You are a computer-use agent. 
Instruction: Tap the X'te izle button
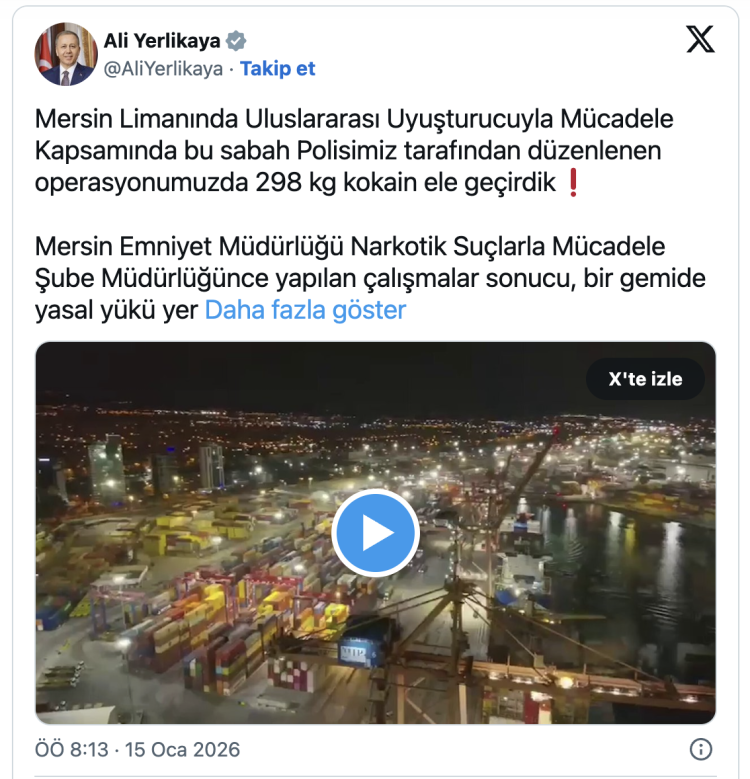point(645,379)
